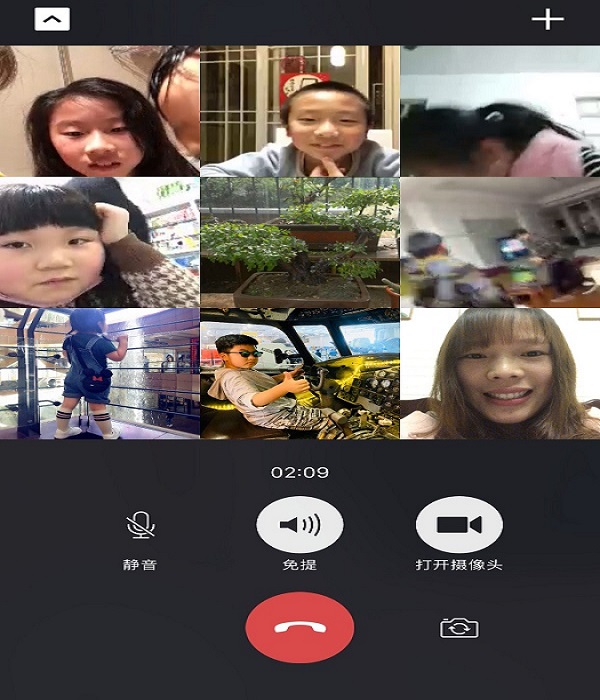Viewport: 600px width, 700px height.
Task: Mute the microphone (静音)
Action: pos(140,525)
